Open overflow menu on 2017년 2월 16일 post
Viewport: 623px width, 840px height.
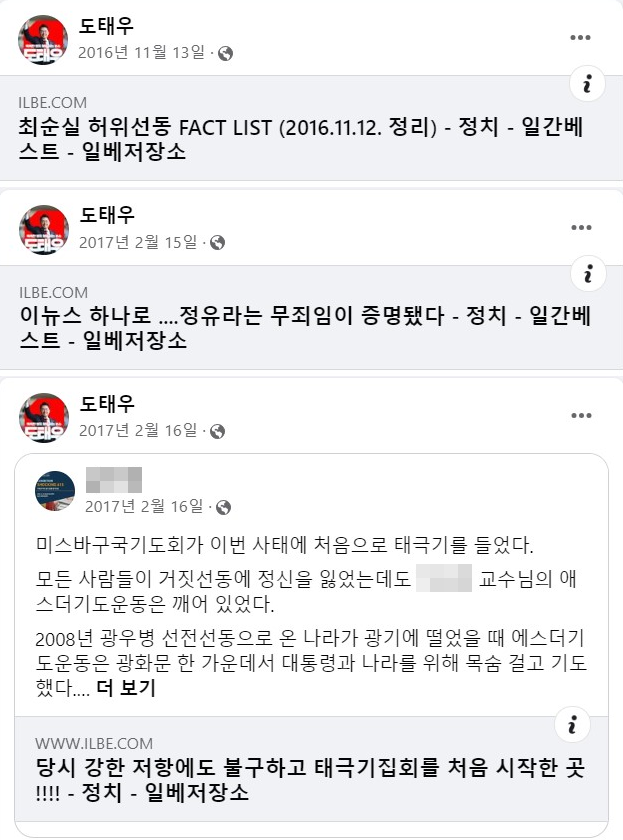click(580, 416)
